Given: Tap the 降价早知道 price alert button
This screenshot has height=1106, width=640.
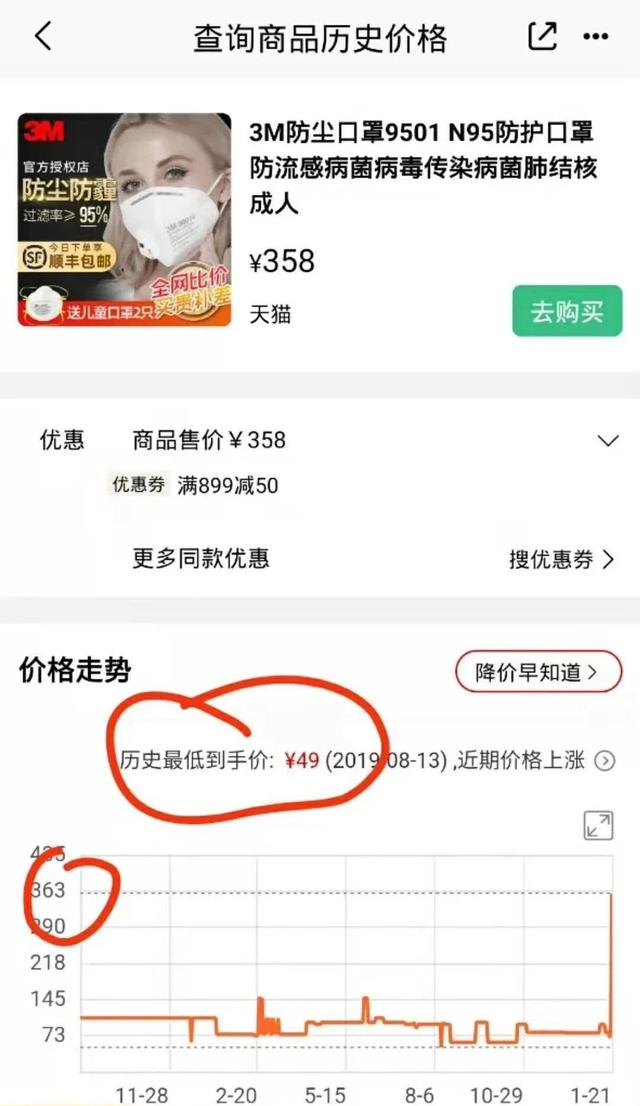Looking at the screenshot, I should pos(538,672).
